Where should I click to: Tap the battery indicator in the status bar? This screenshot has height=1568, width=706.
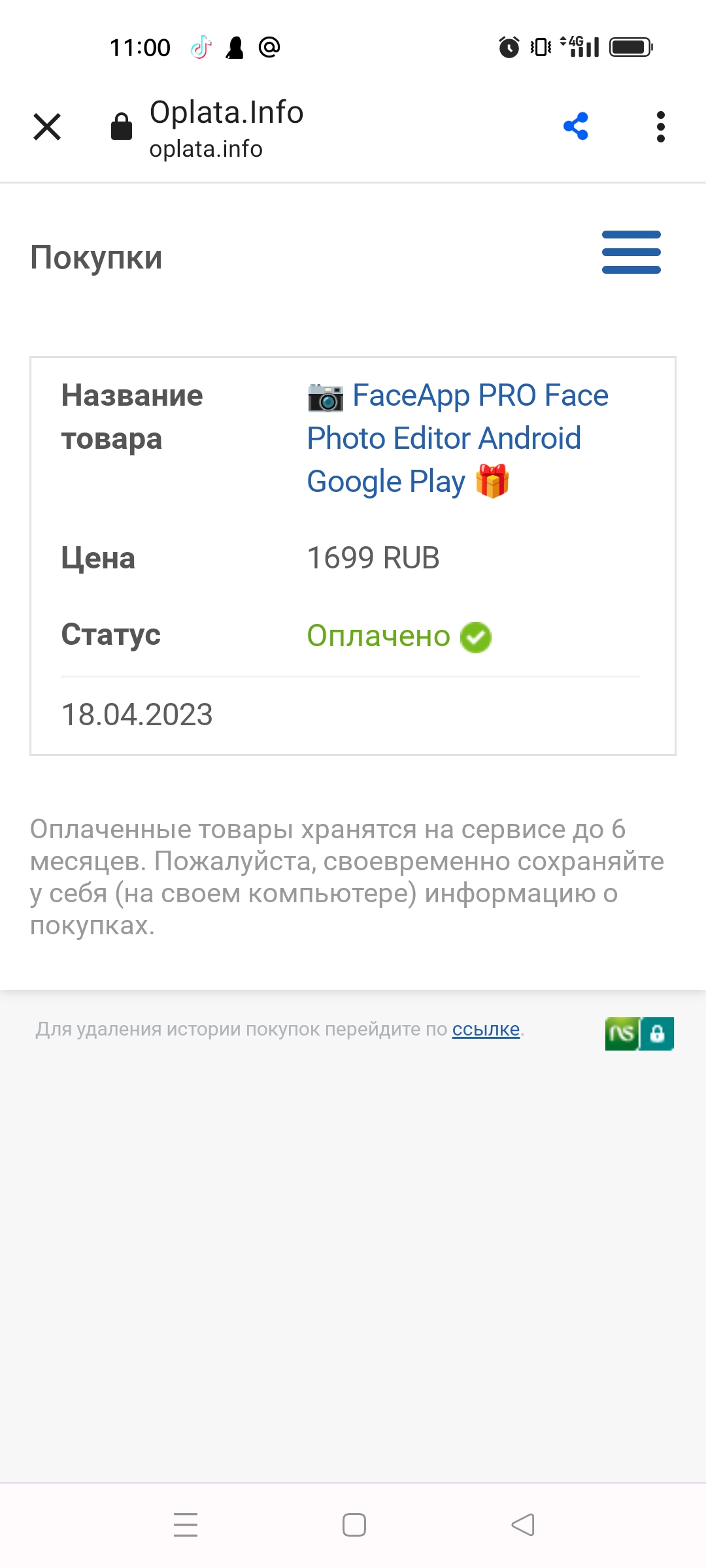click(x=630, y=46)
